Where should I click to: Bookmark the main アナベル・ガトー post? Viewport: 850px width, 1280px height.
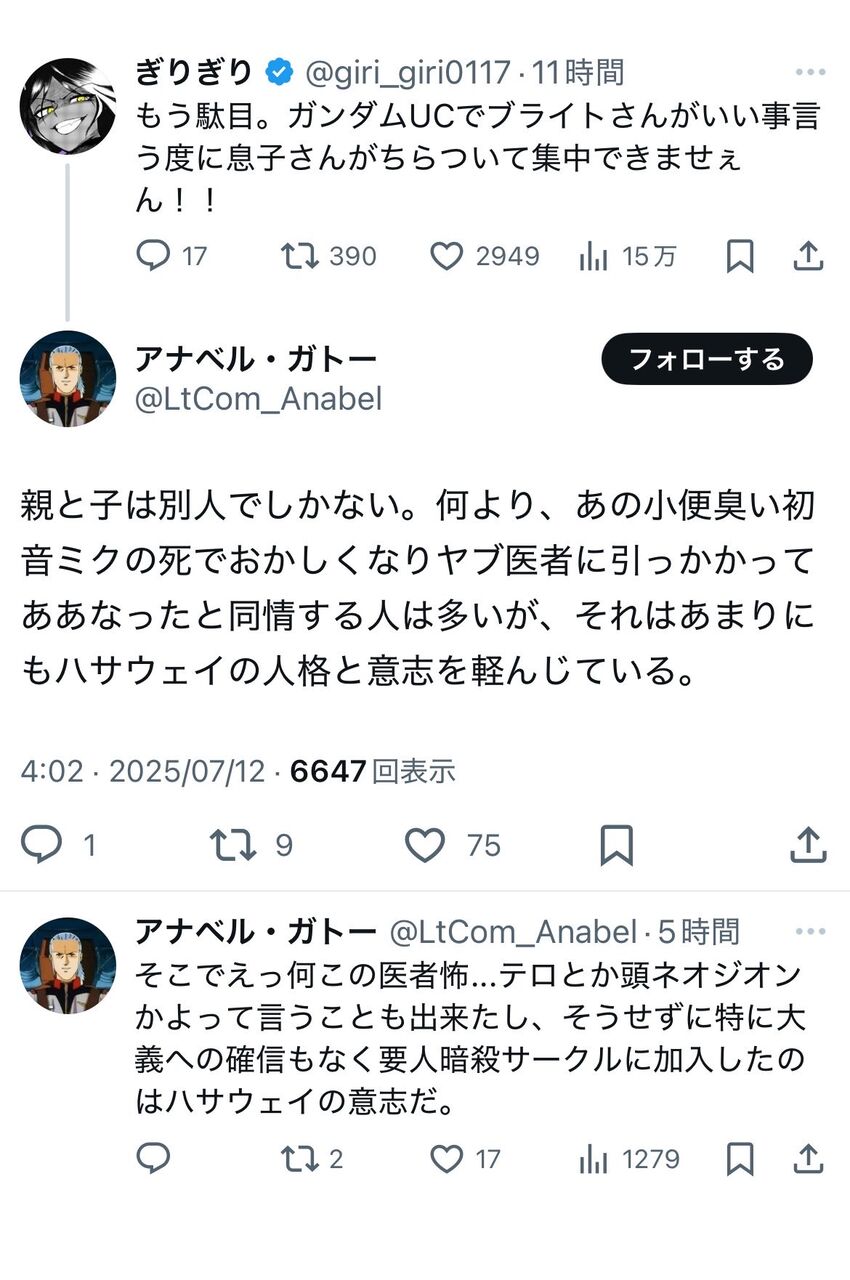(616, 845)
